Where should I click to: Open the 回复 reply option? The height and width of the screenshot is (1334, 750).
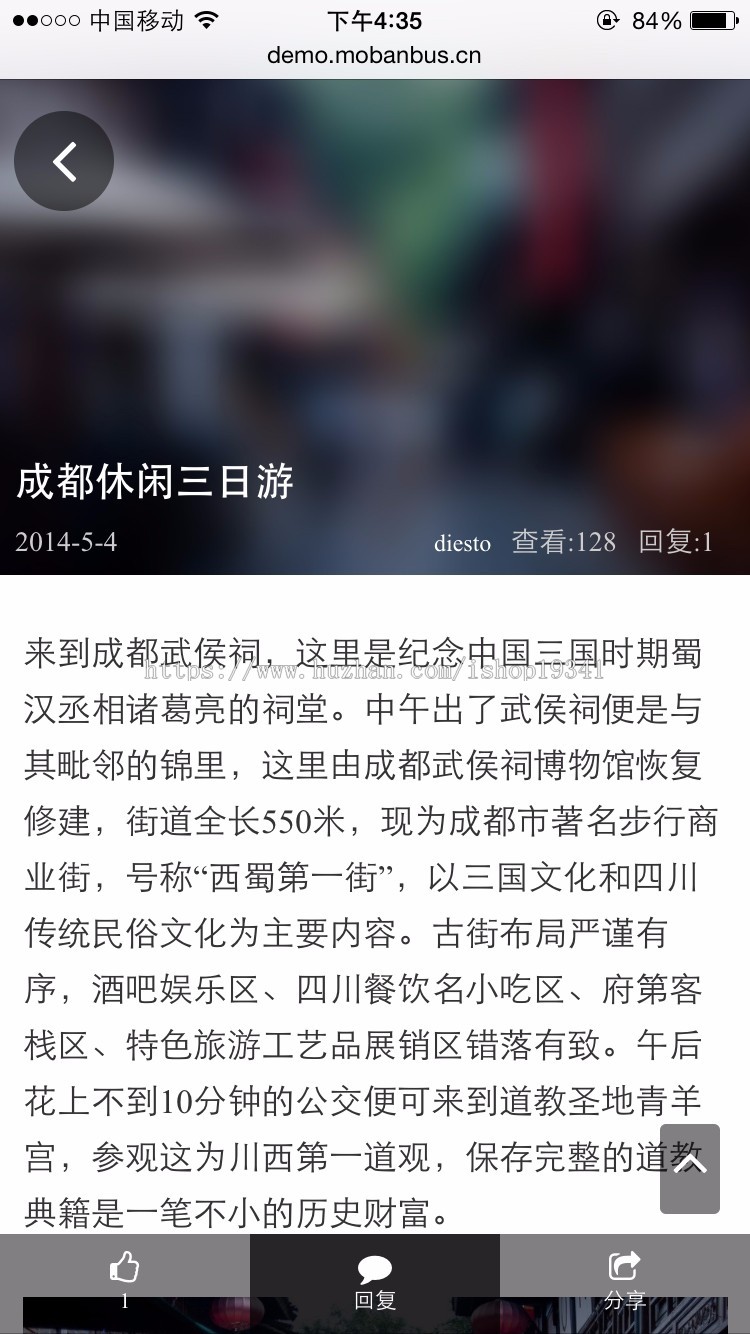pyautogui.click(x=375, y=1282)
